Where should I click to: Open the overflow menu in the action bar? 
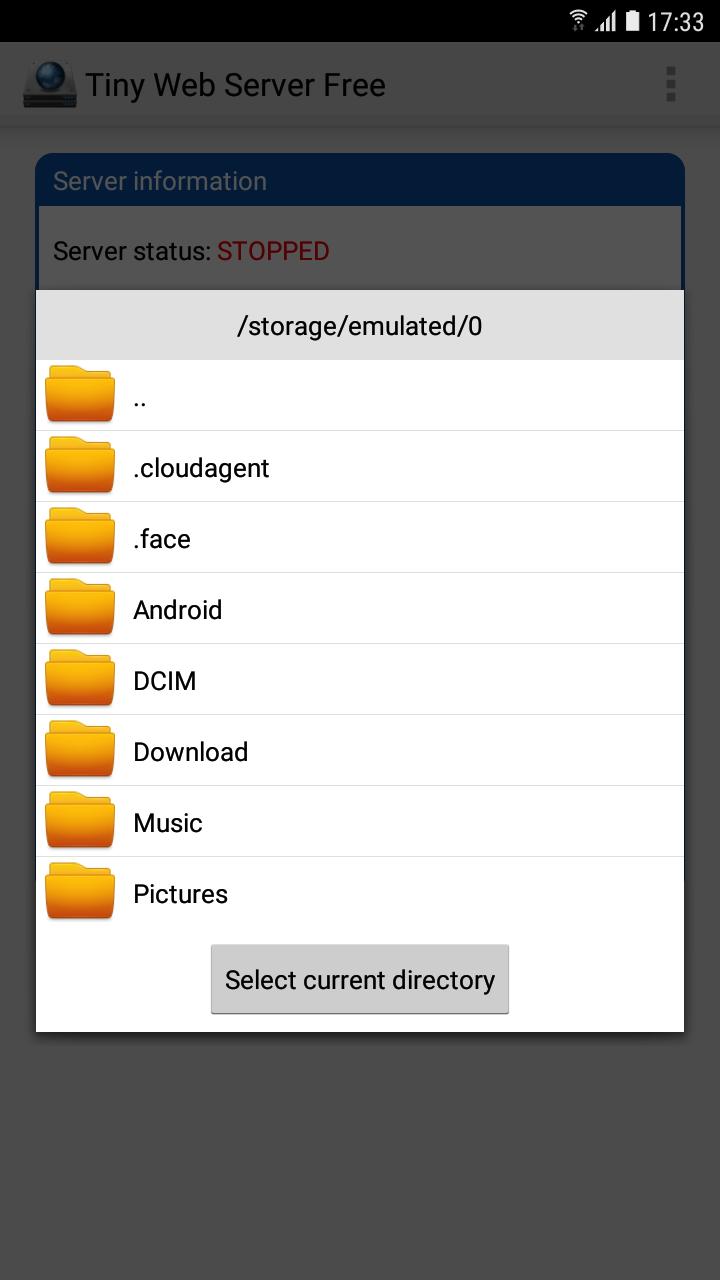tap(670, 85)
